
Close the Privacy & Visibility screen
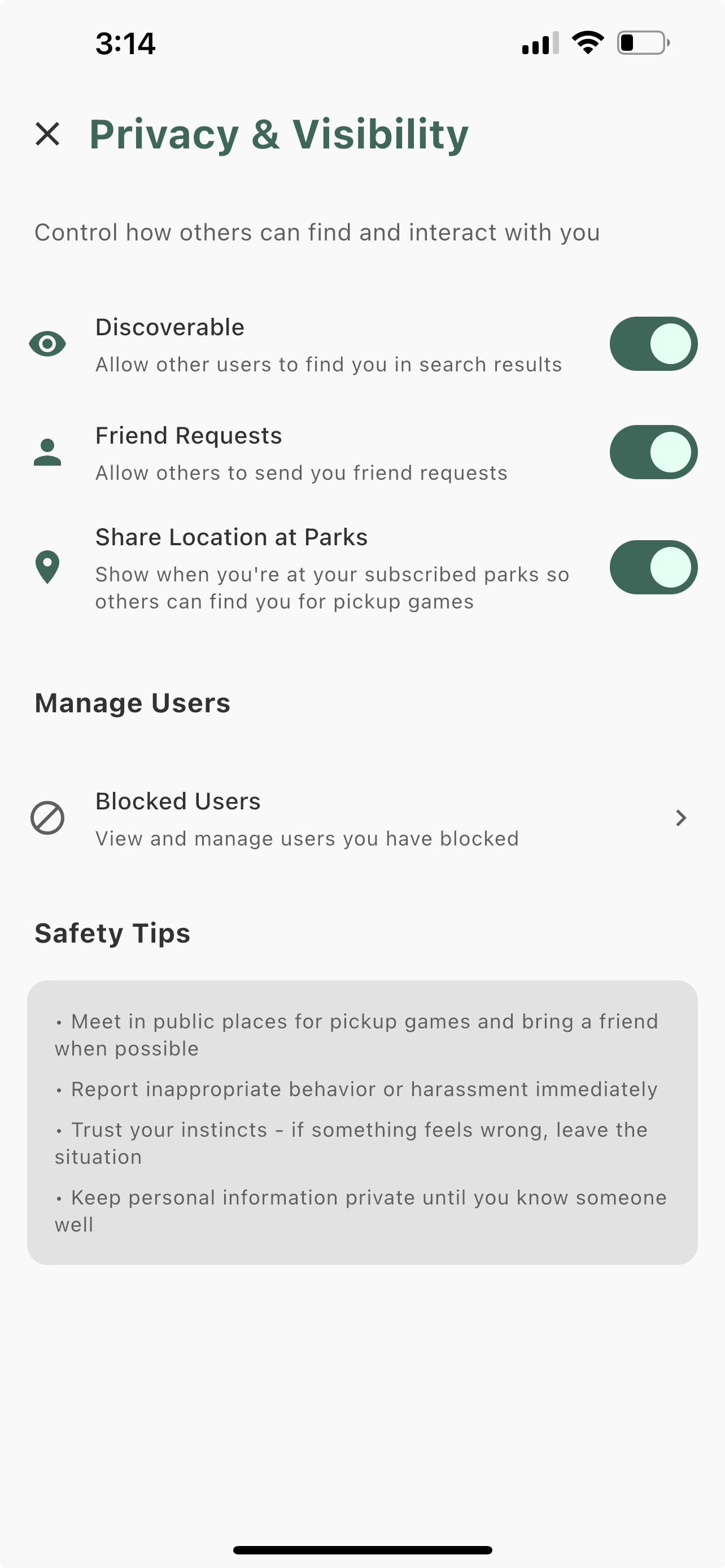tap(47, 134)
